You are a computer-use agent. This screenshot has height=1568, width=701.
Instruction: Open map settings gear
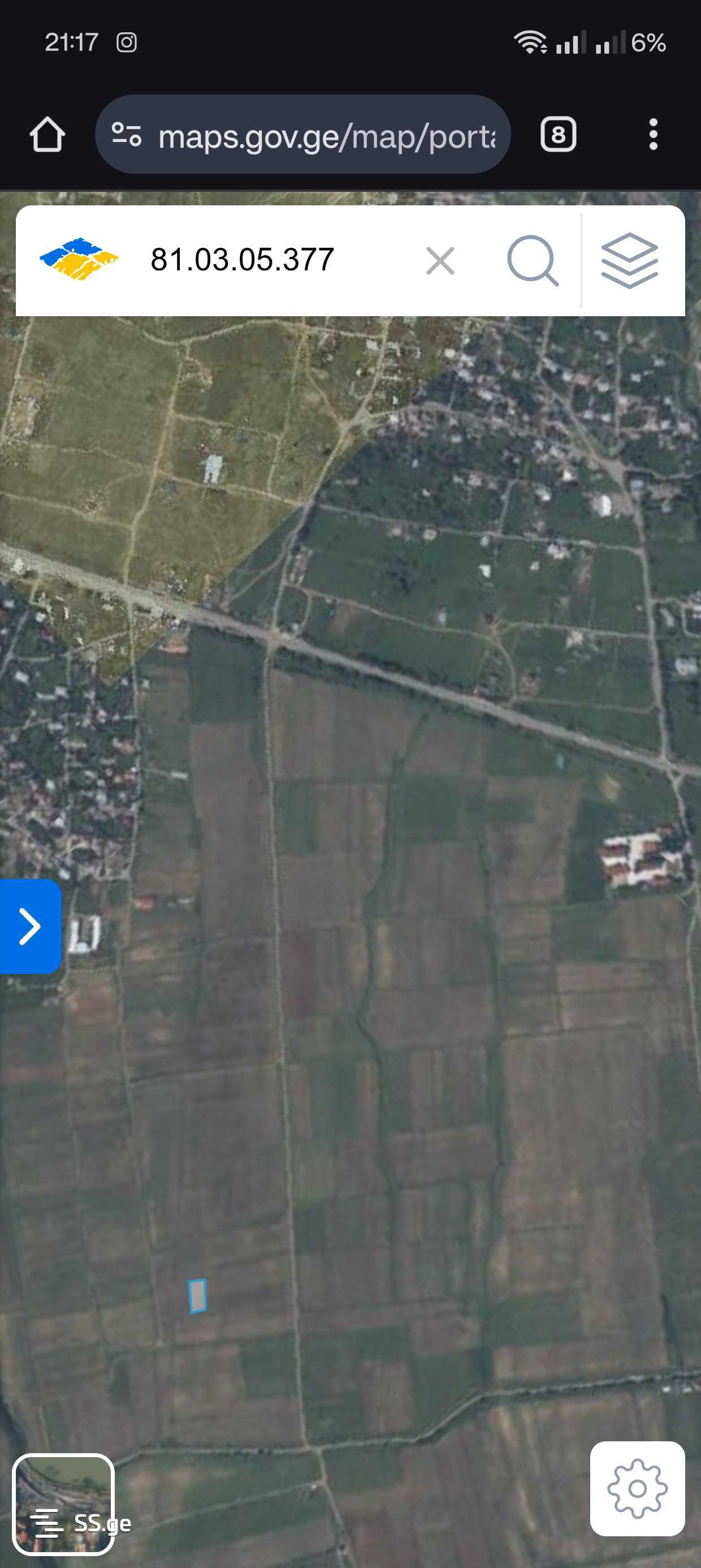pos(637,1488)
